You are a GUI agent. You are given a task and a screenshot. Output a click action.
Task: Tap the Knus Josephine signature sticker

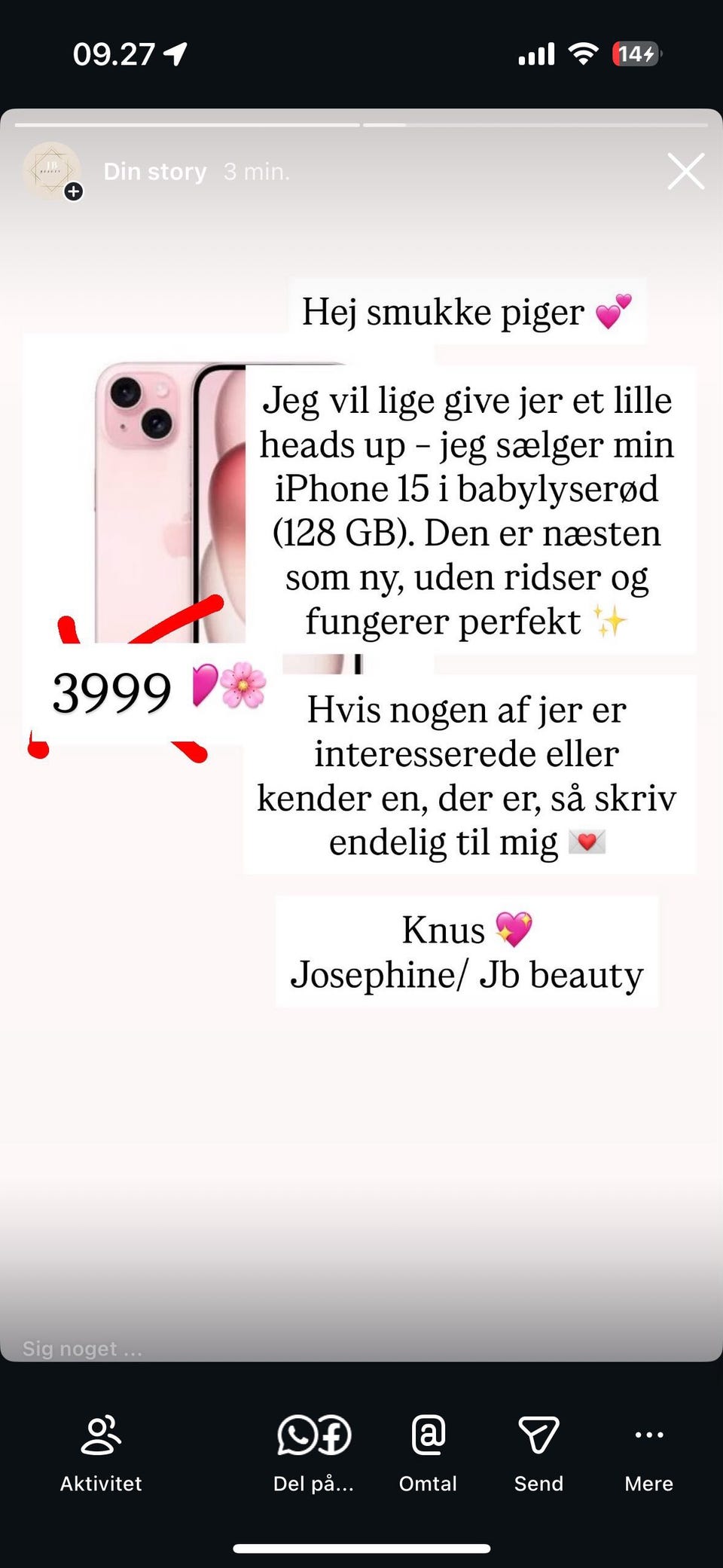(467, 952)
